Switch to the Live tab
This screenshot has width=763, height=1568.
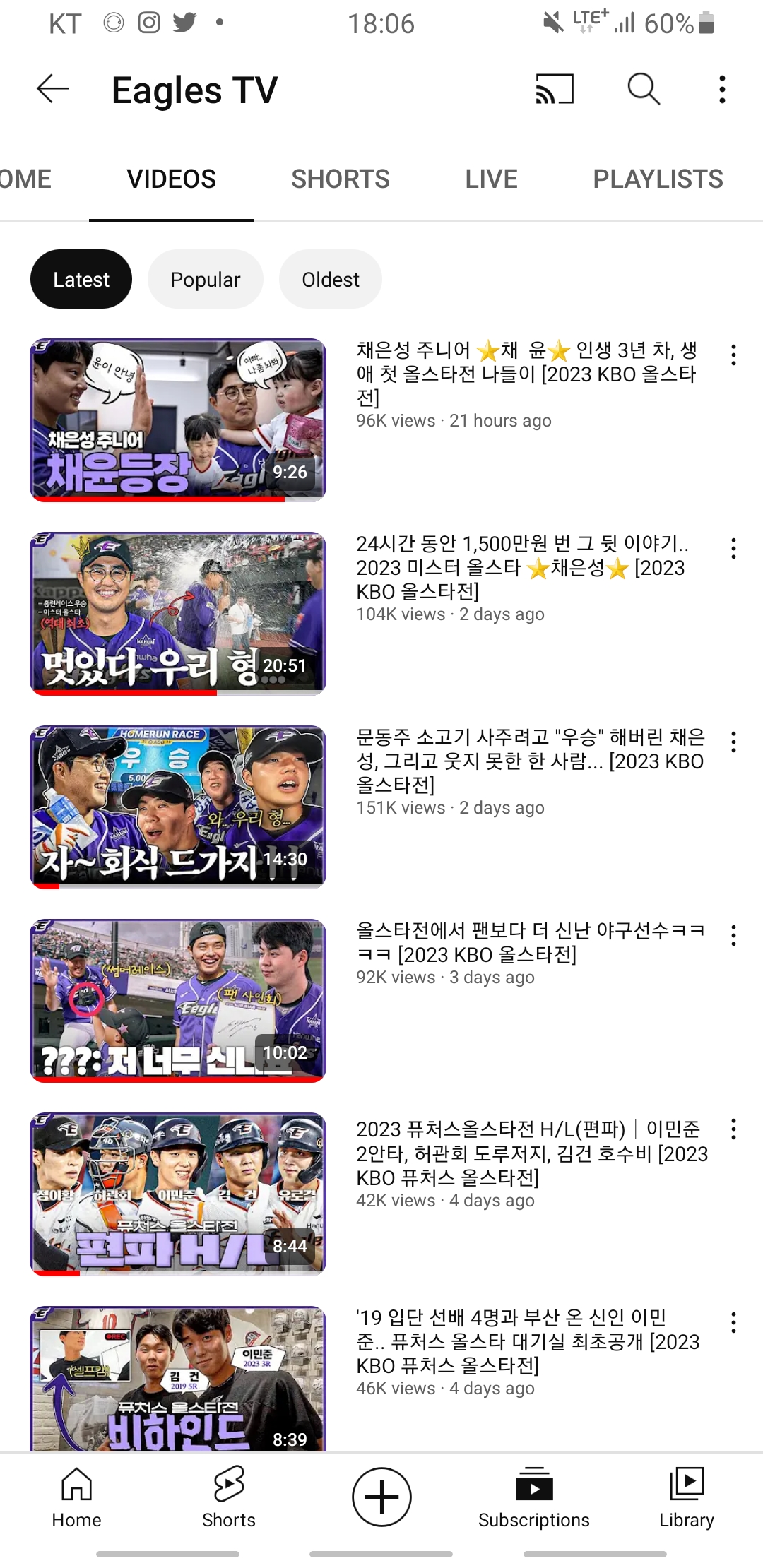point(491,179)
